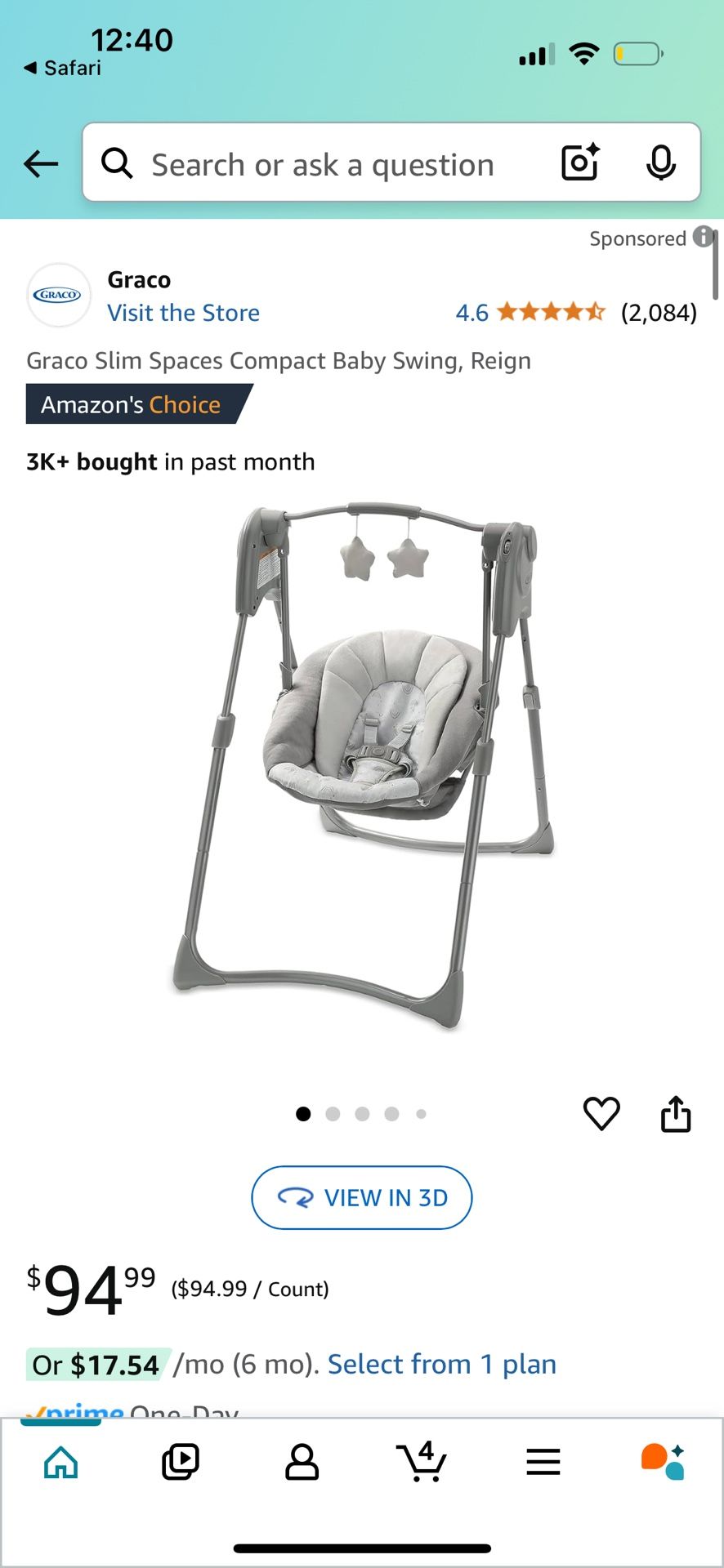Screen dimensions: 724x1568
Task: Open the 4.6 star ratings
Action: [x=551, y=312]
